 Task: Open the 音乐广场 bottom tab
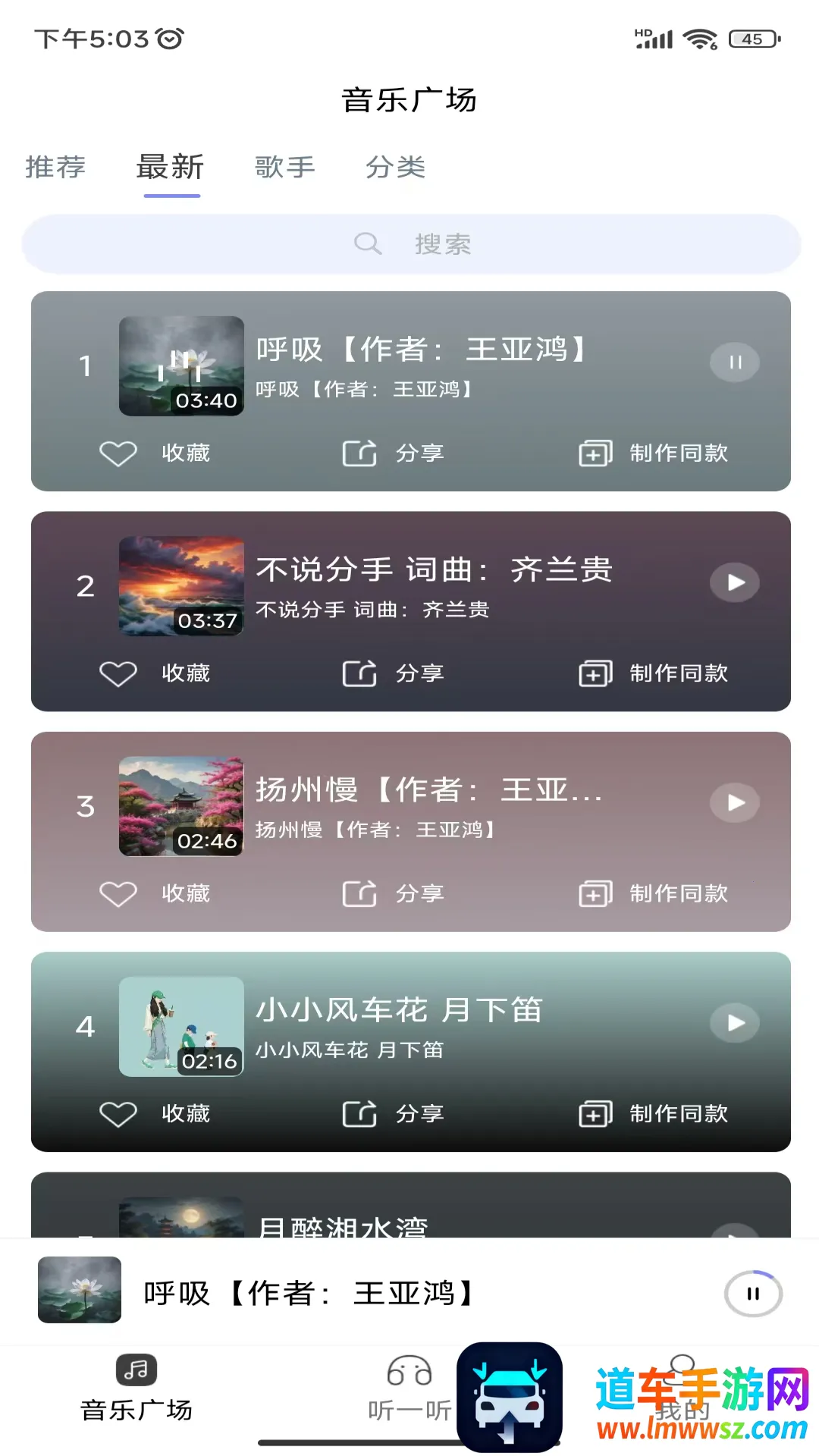(x=136, y=1388)
